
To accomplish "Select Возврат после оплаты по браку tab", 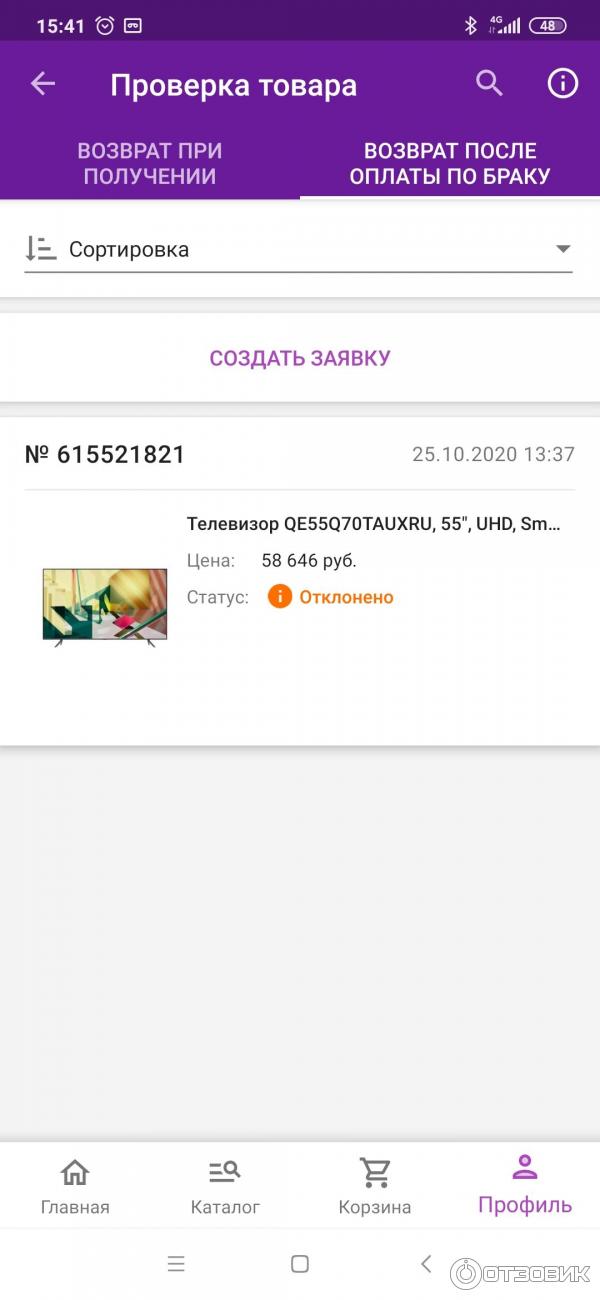I will pyautogui.click(x=450, y=164).
